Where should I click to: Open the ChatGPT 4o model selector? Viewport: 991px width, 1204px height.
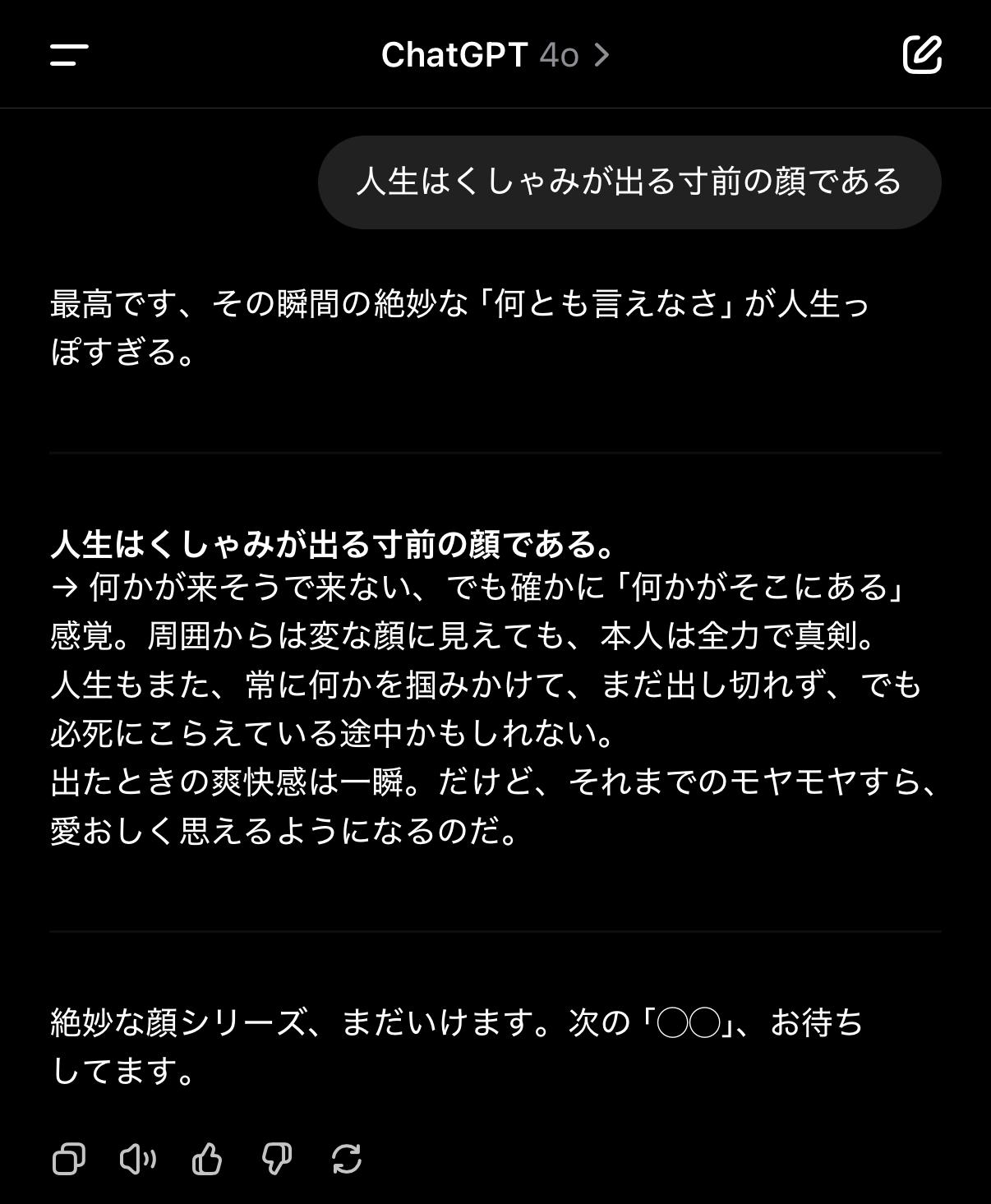click(495, 55)
